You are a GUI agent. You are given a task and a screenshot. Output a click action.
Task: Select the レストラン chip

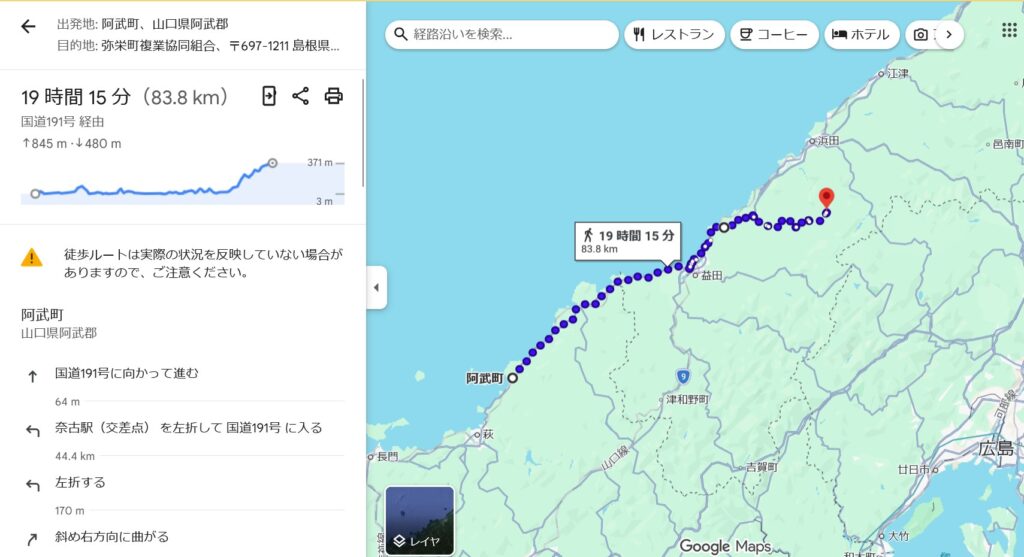coord(672,34)
